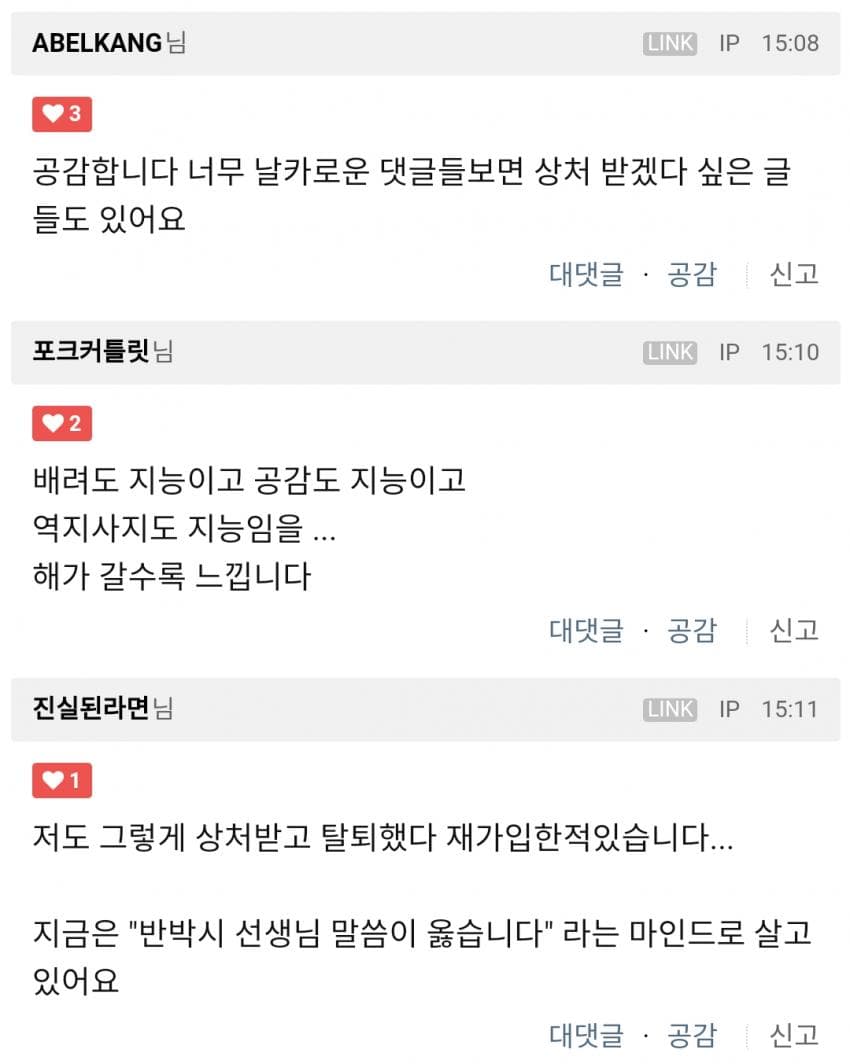The width and height of the screenshot is (850, 1064).
Task: Open ABELKANG's user profile
Action: pos(96,43)
